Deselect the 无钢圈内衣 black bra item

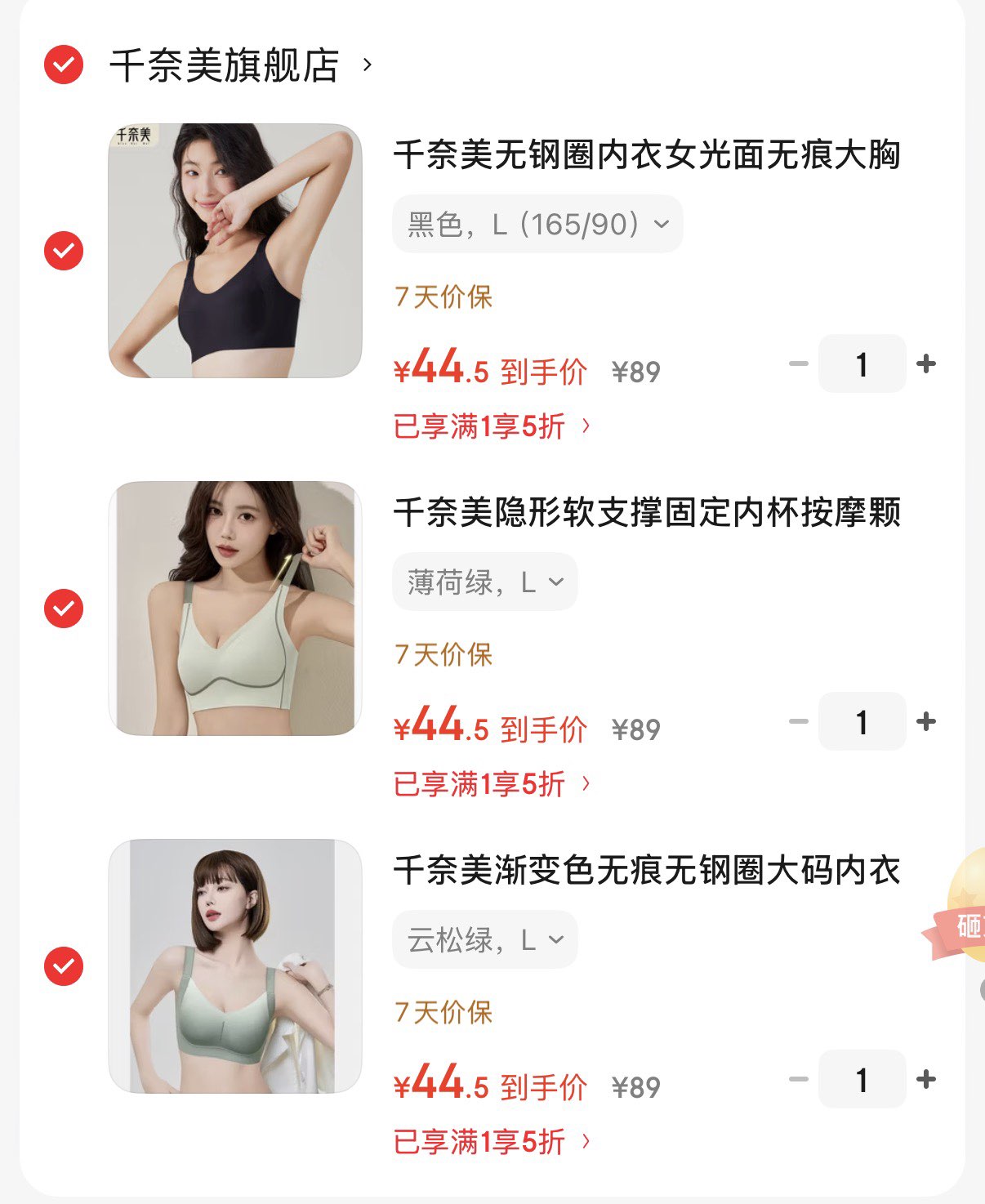(64, 250)
